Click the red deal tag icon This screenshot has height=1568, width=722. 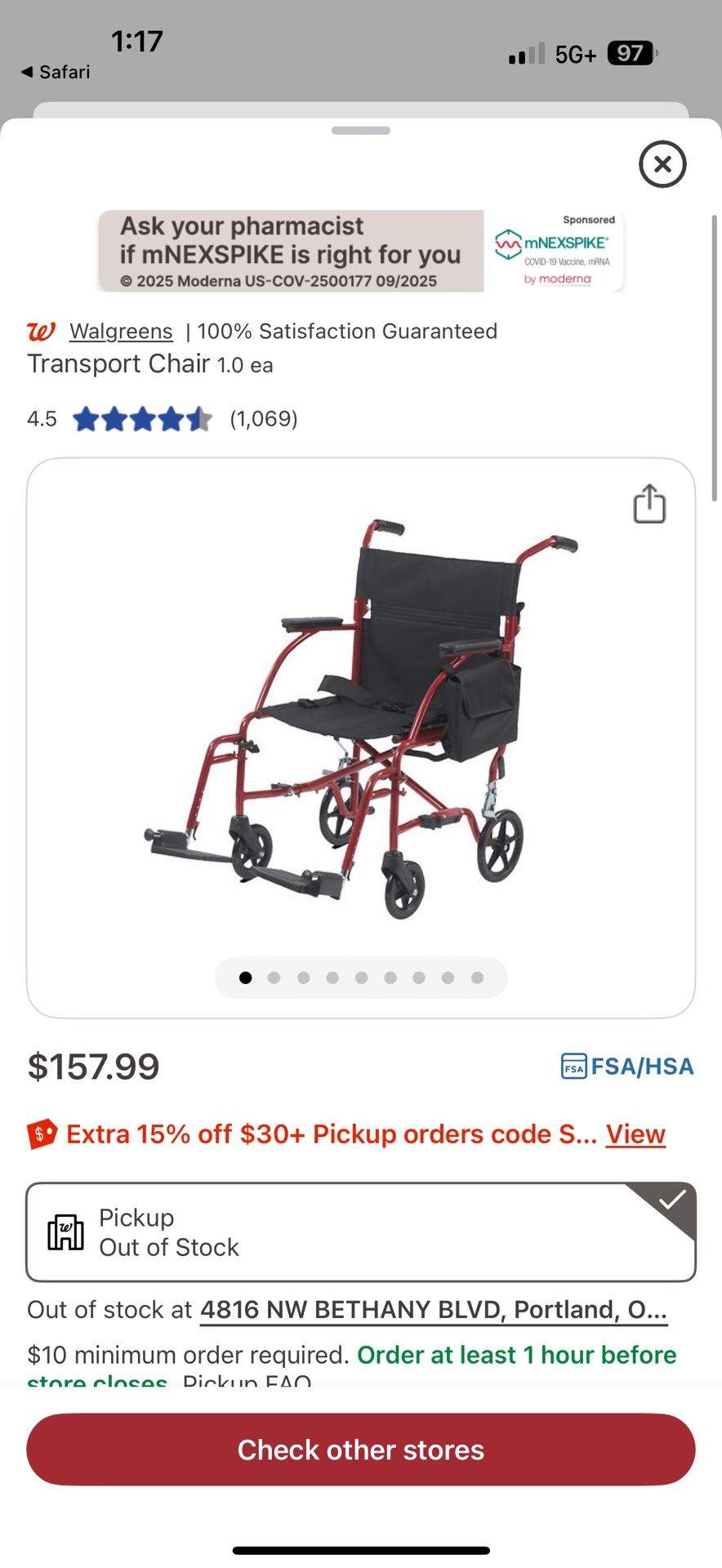pos(42,1134)
